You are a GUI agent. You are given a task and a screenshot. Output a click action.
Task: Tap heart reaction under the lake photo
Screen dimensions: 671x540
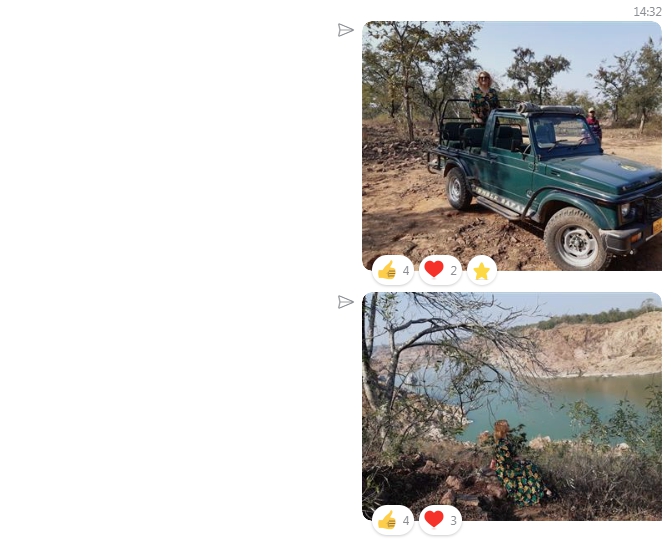(x=440, y=520)
